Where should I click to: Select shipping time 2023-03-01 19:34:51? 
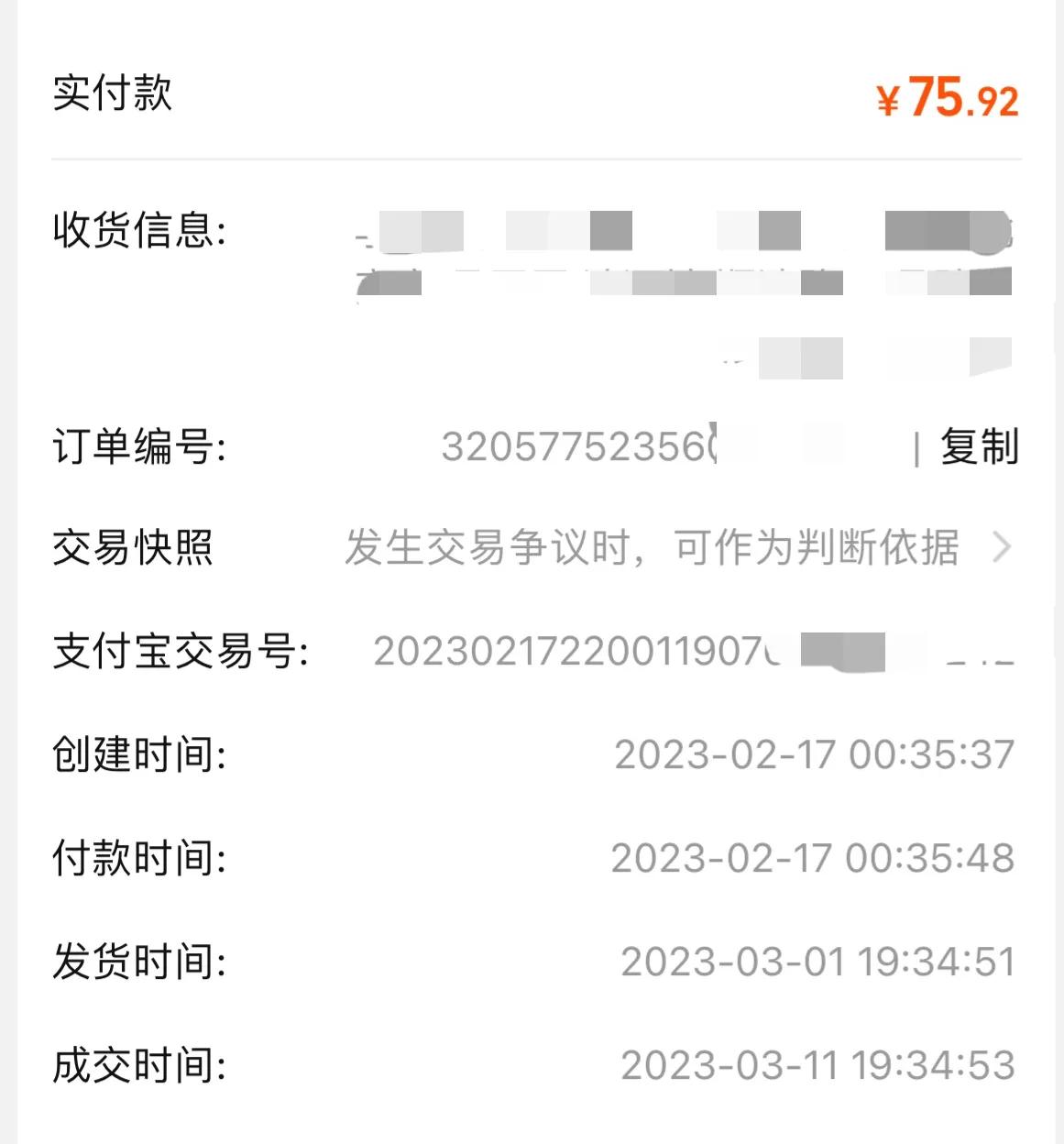click(816, 962)
